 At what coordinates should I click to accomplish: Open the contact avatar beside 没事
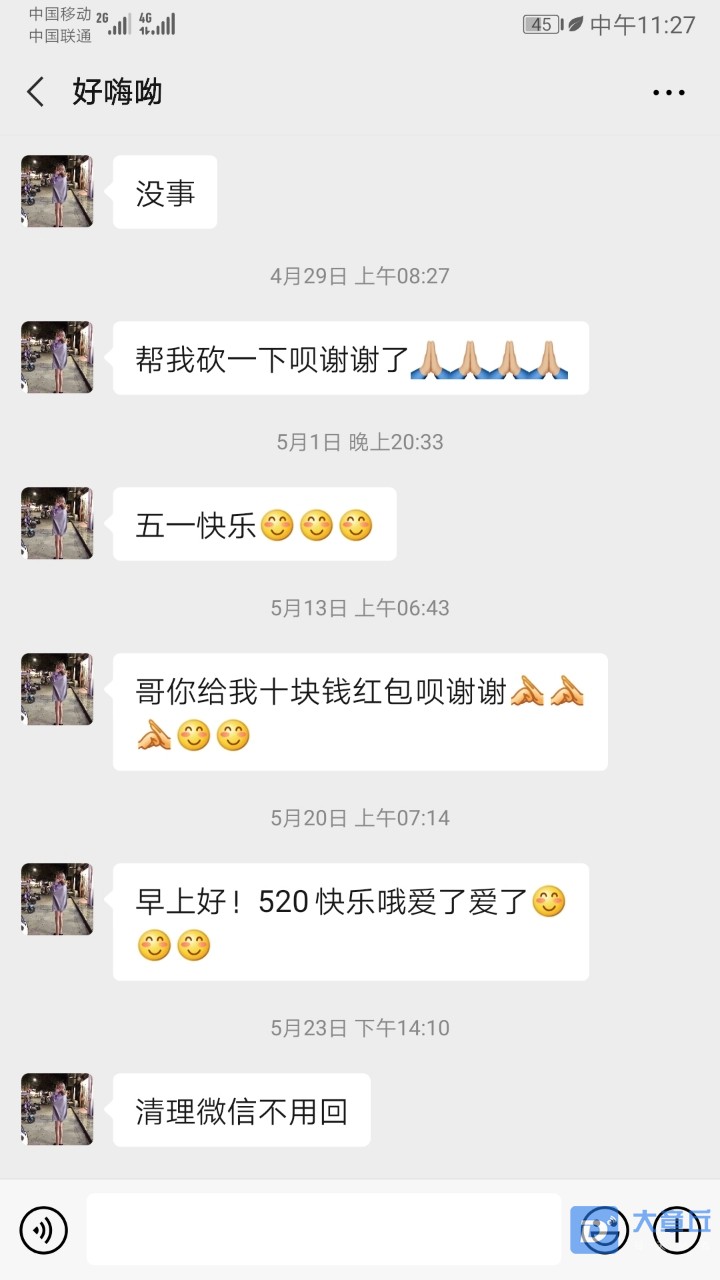(x=57, y=191)
